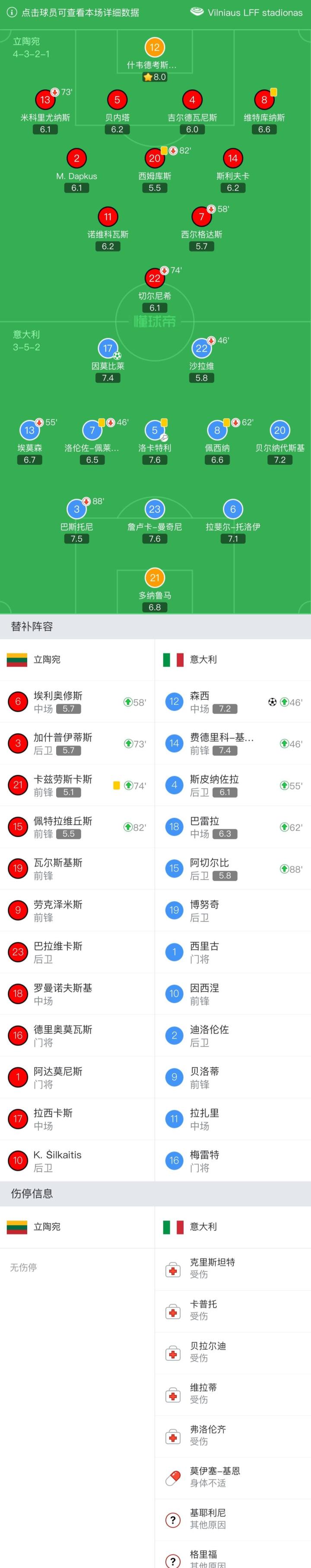The width and height of the screenshot is (311, 1568).
Task: Open 诺维科瓦斯's match performance
Action: coord(108,218)
